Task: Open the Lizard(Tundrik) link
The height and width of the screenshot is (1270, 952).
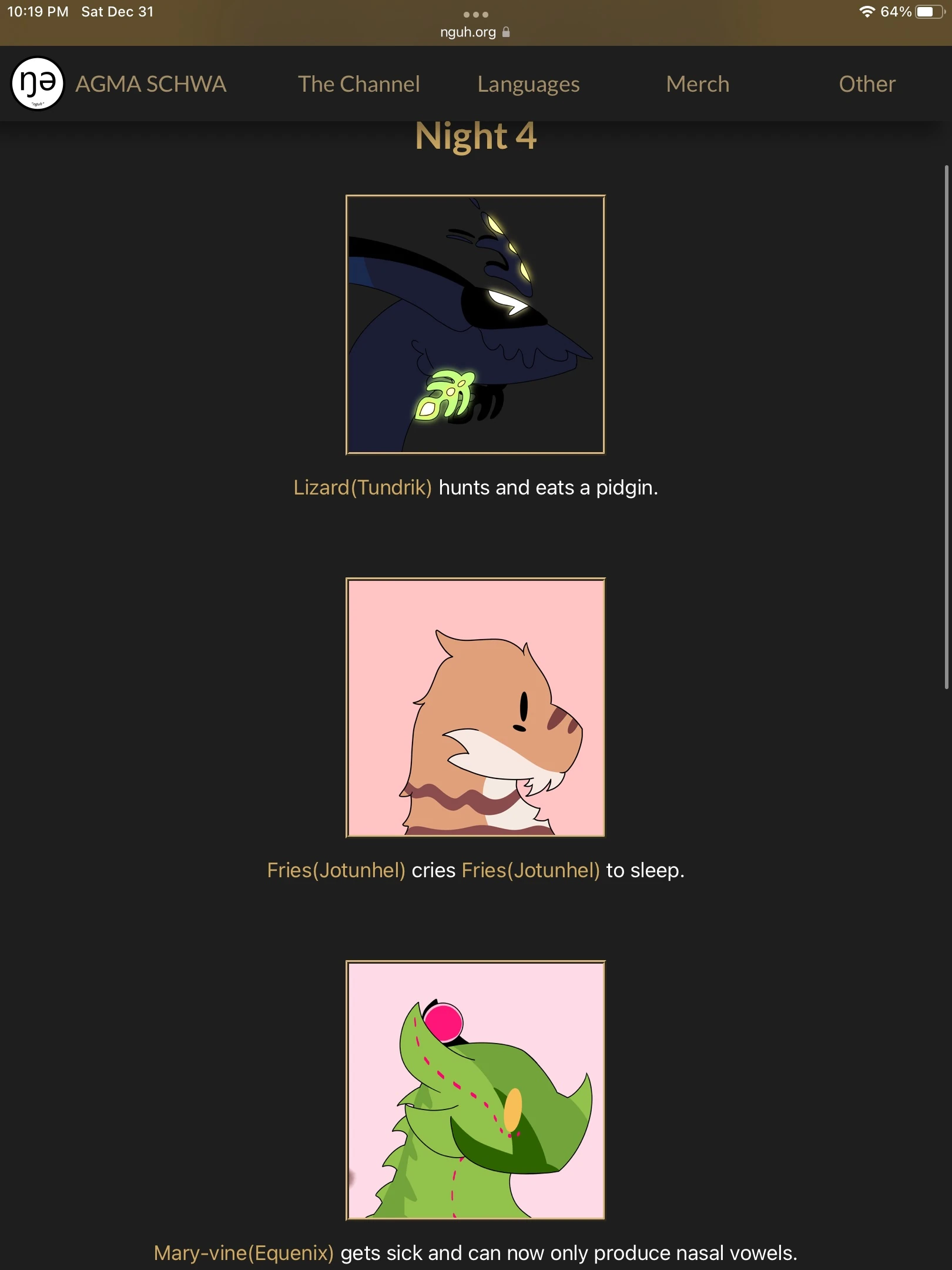Action: (363, 487)
